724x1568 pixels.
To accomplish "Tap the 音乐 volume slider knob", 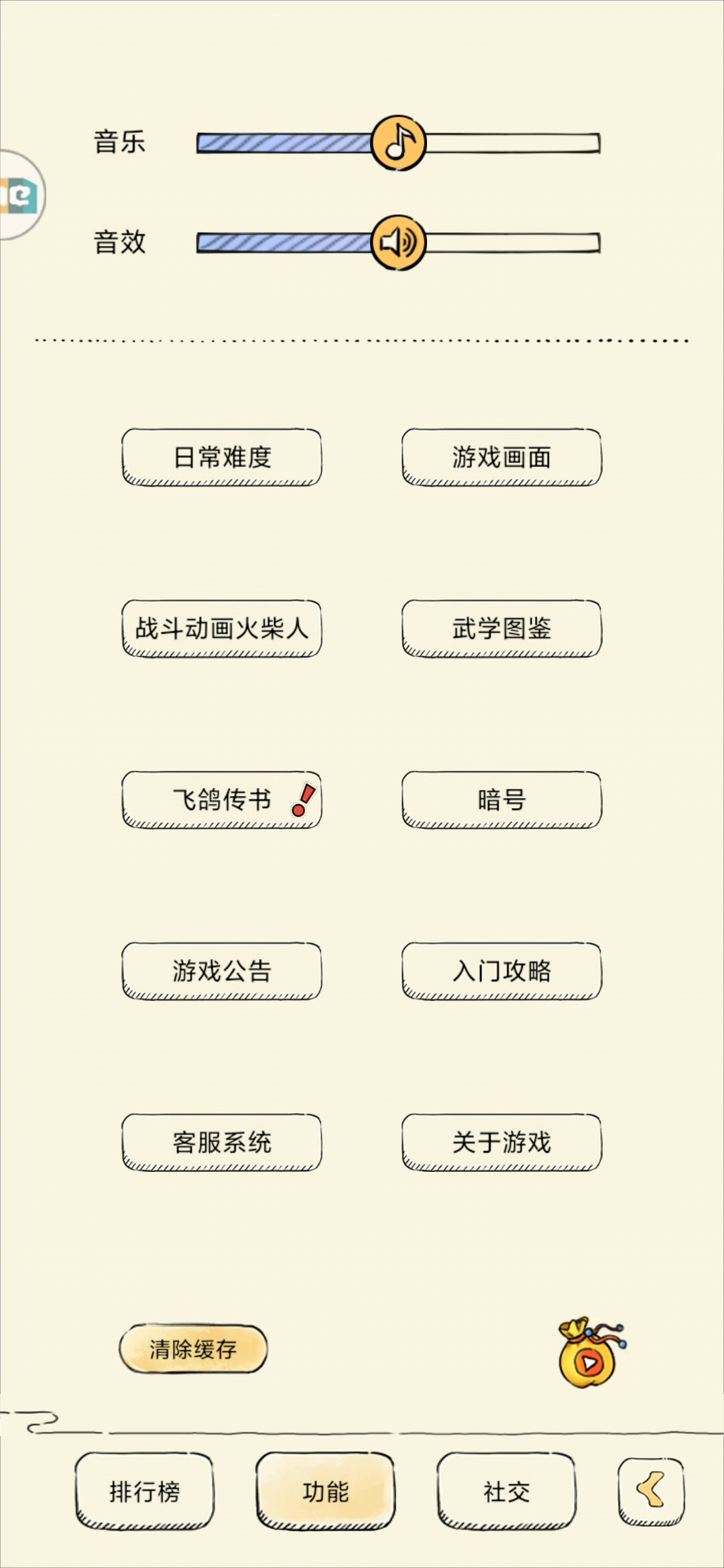I will point(398,142).
